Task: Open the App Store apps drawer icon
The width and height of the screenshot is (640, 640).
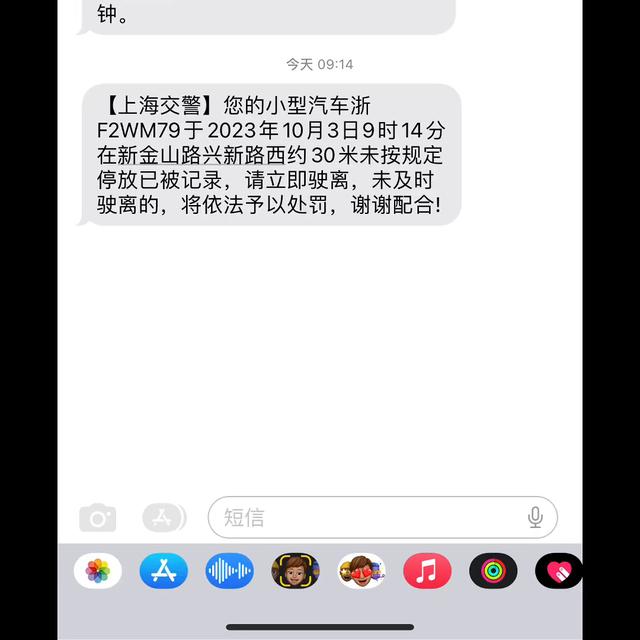Action: [164, 517]
